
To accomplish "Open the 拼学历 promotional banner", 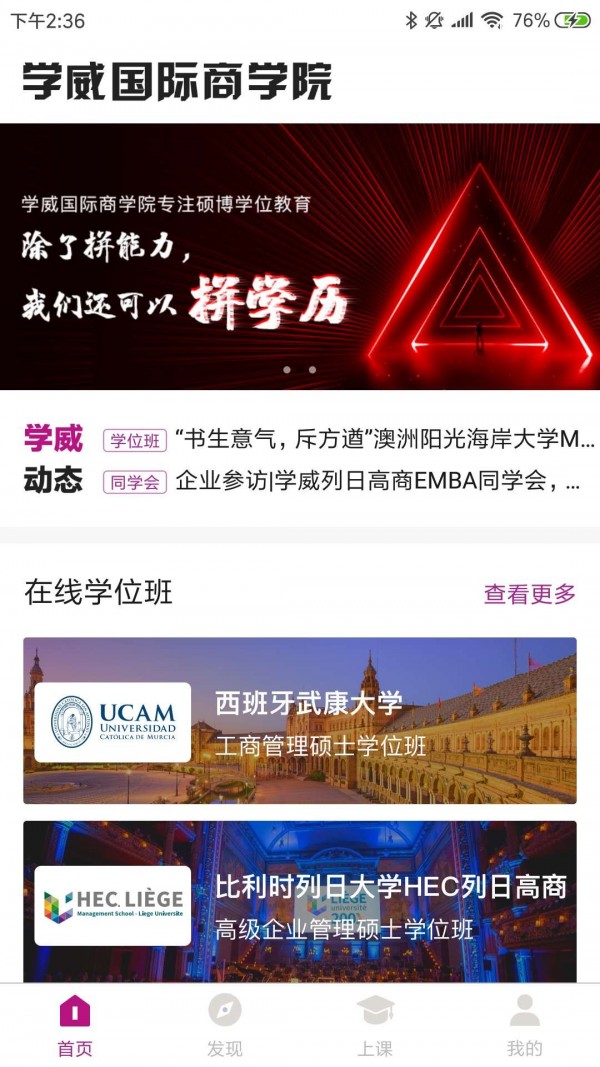I will click(300, 256).
